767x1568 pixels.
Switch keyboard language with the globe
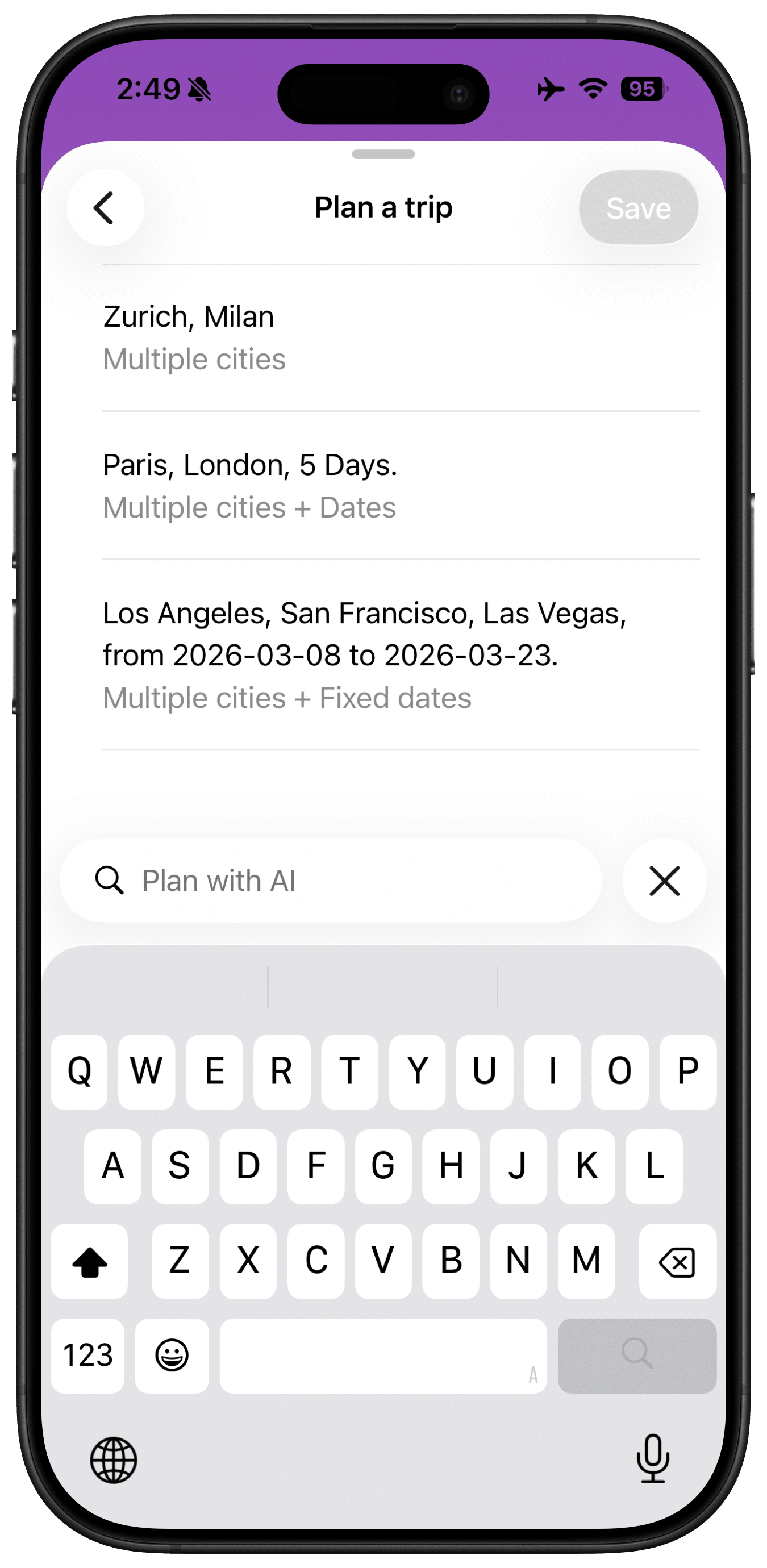point(114,1459)
